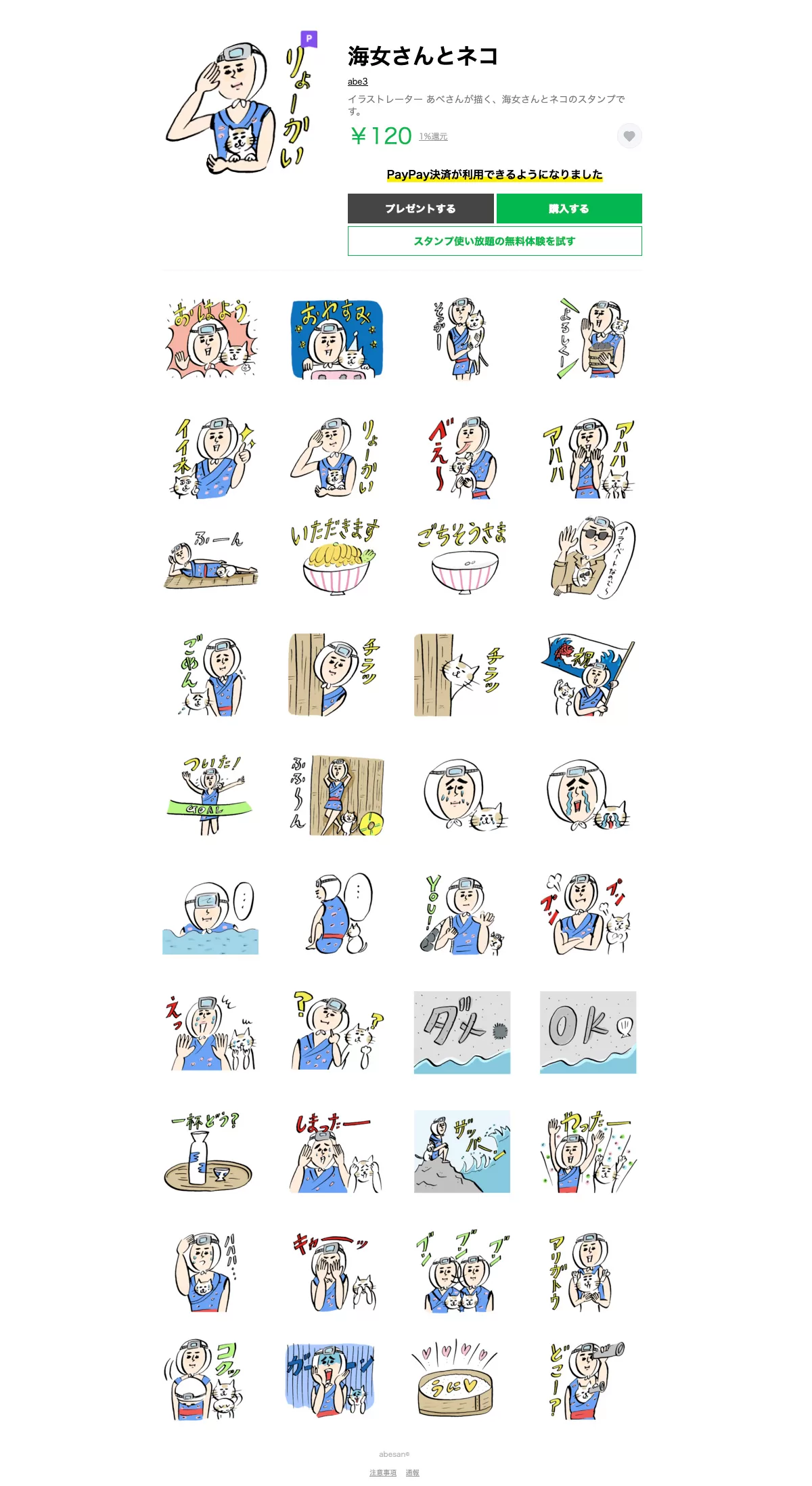Open creator abe3 link
Viewport: 812px width, 1486px height.
click(x=357, y=82)
